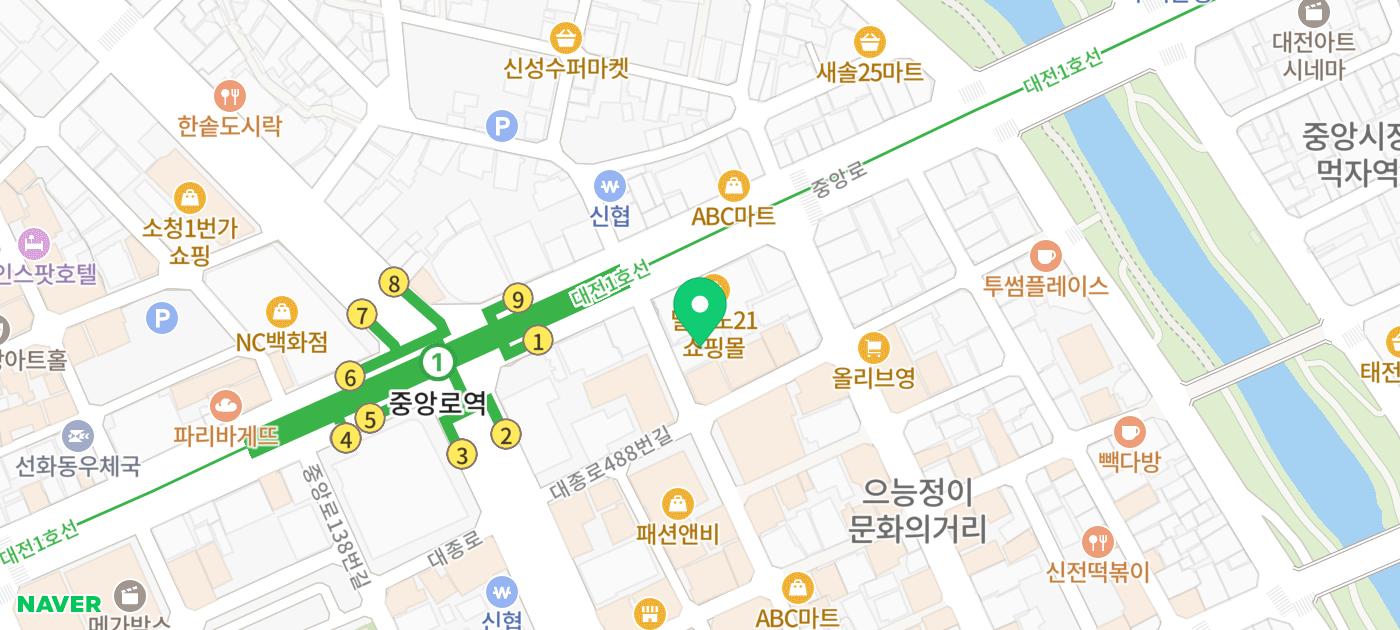Select the 선화동우체국 post office marker
This screenshot has width=1400, height=630.
point(77,436)
